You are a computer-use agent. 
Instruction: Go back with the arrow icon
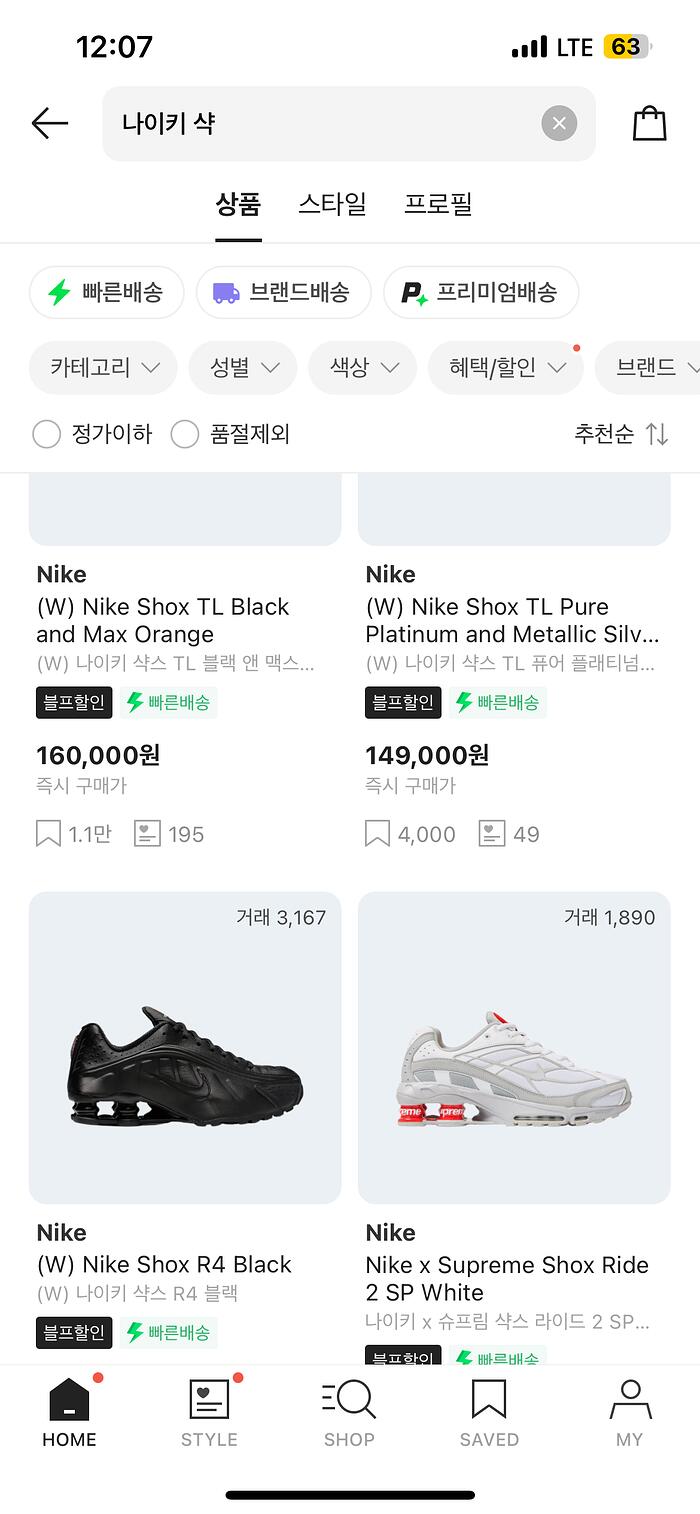tap(49, 124)
